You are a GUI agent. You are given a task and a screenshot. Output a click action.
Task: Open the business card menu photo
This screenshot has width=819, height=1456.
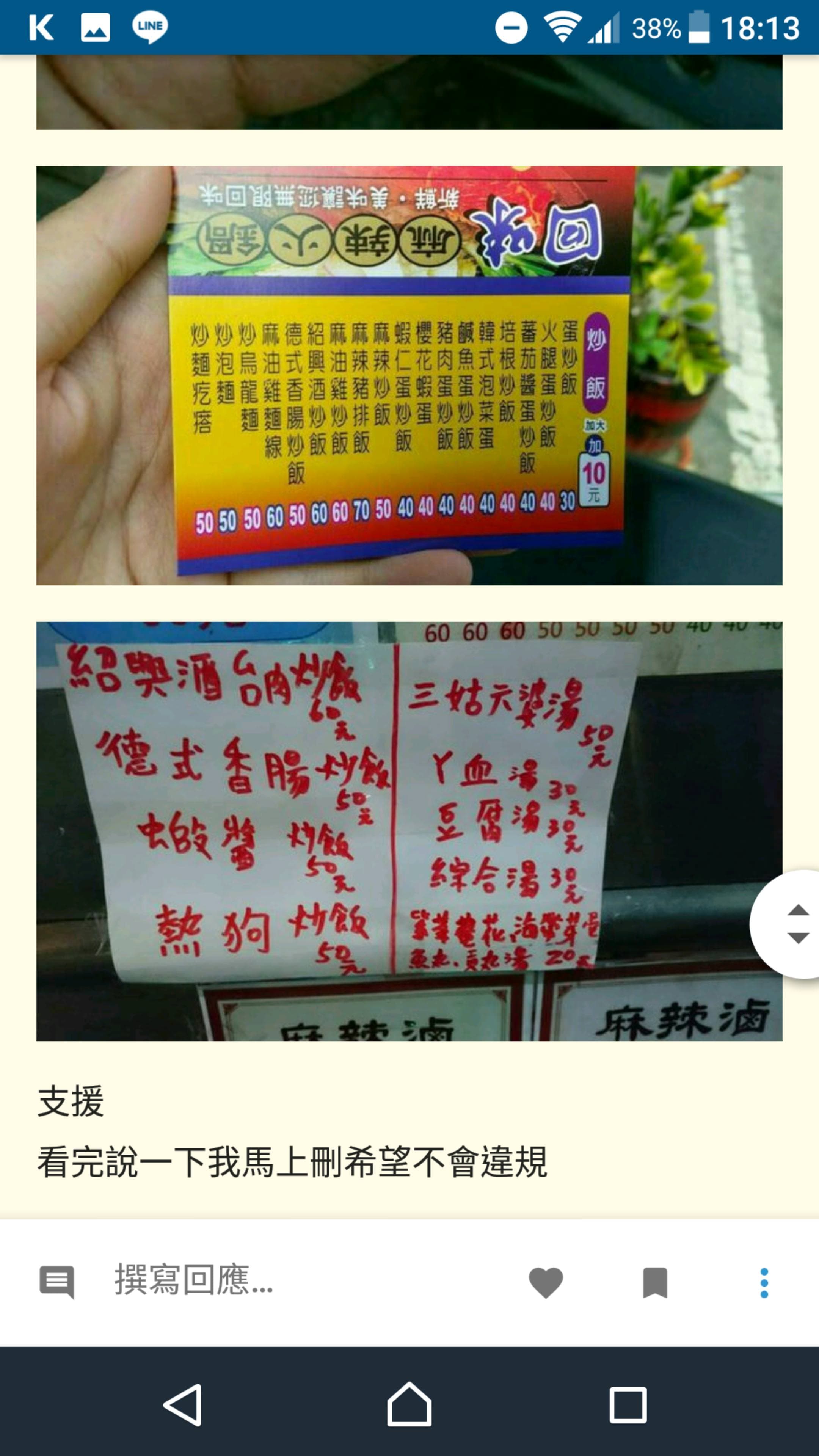point(409,375)
